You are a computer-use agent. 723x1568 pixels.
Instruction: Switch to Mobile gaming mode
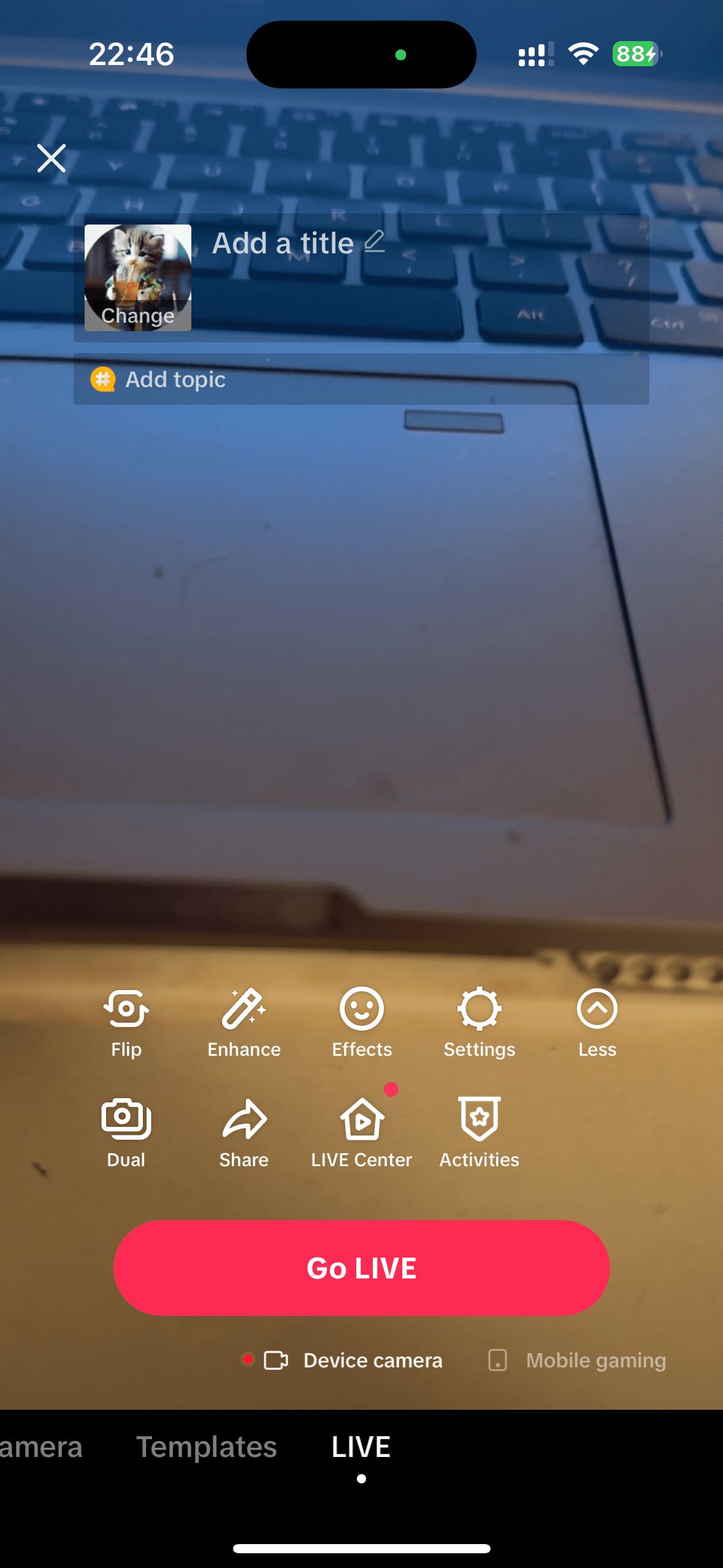coord(578,1360)
